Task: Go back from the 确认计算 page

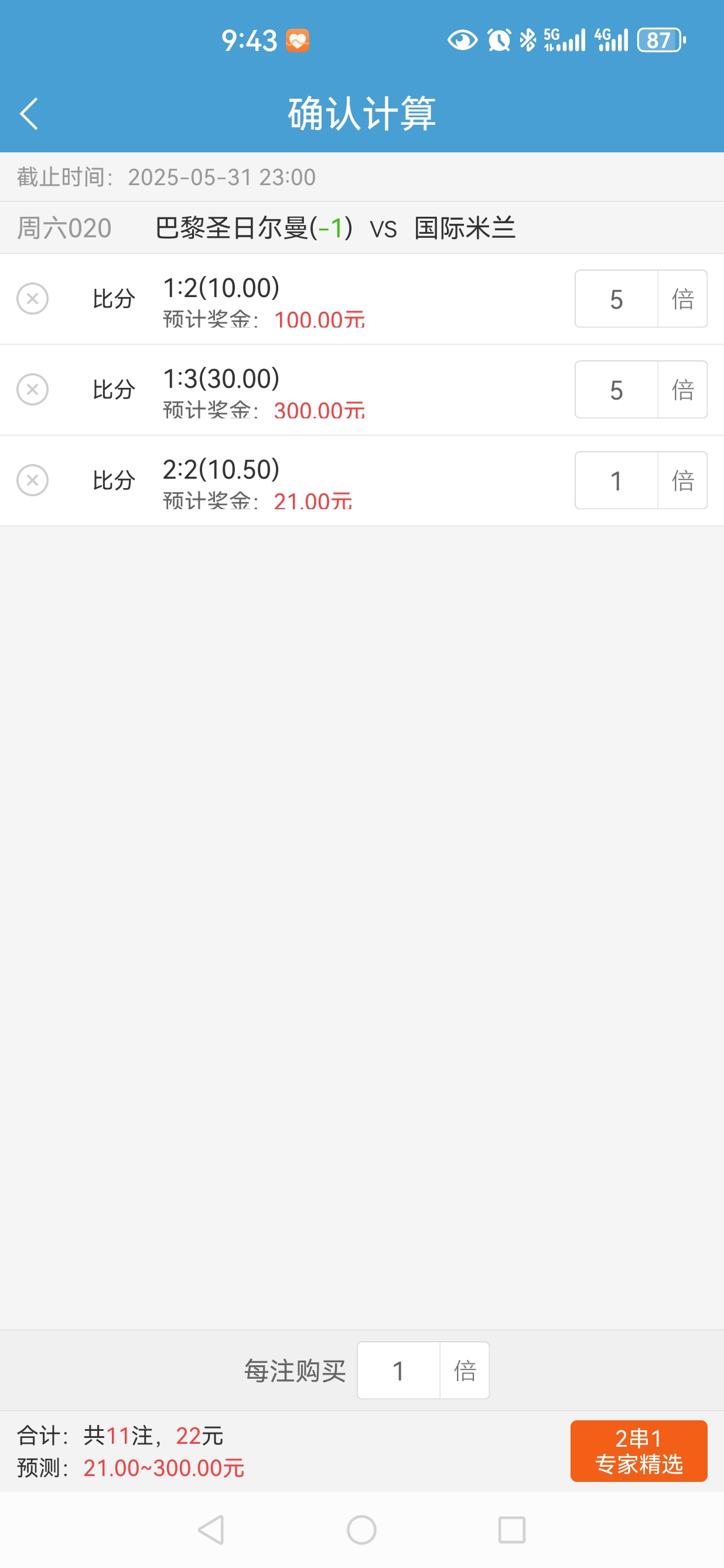Action: coord(29,114)
